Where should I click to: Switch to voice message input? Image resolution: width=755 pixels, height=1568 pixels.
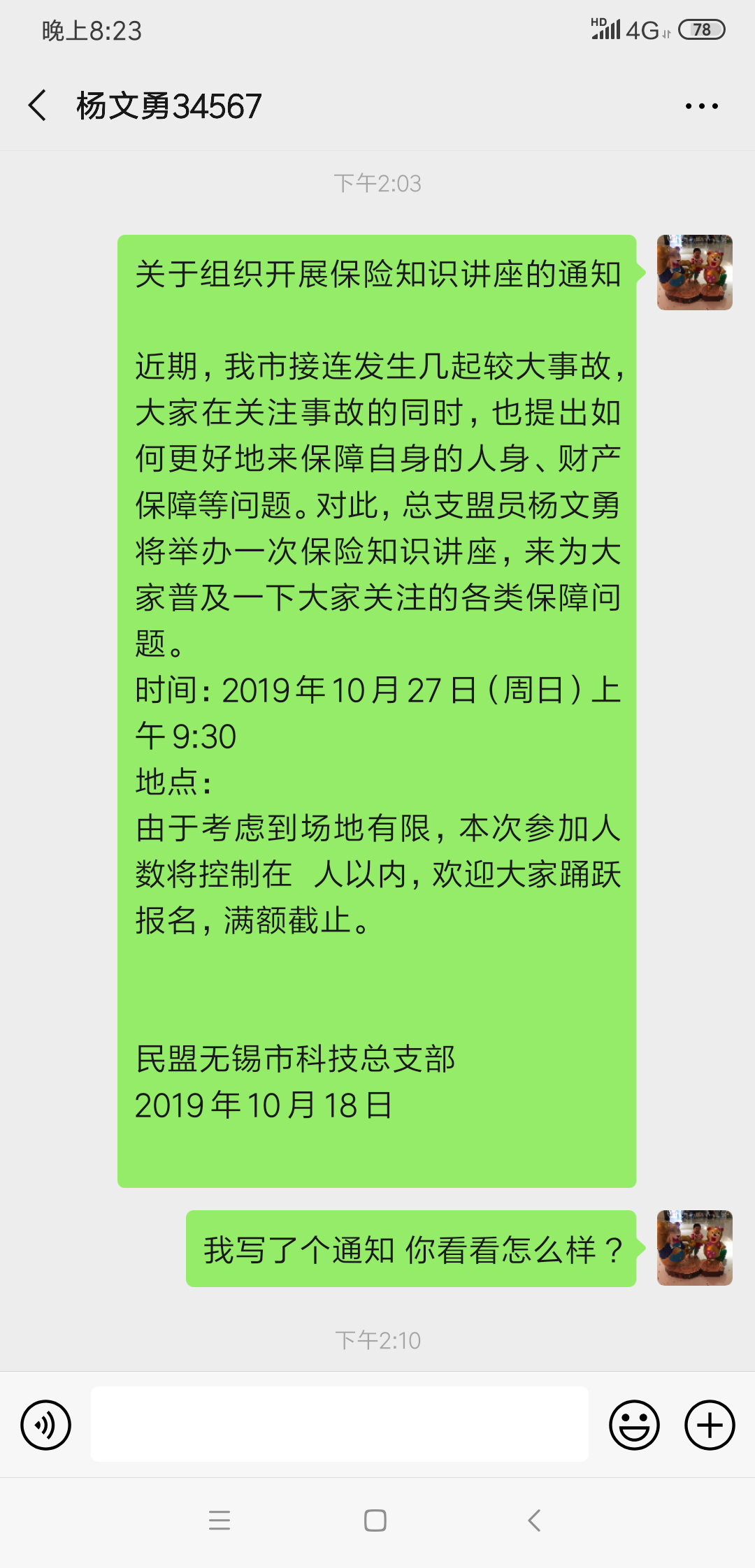click(46, 1425)
